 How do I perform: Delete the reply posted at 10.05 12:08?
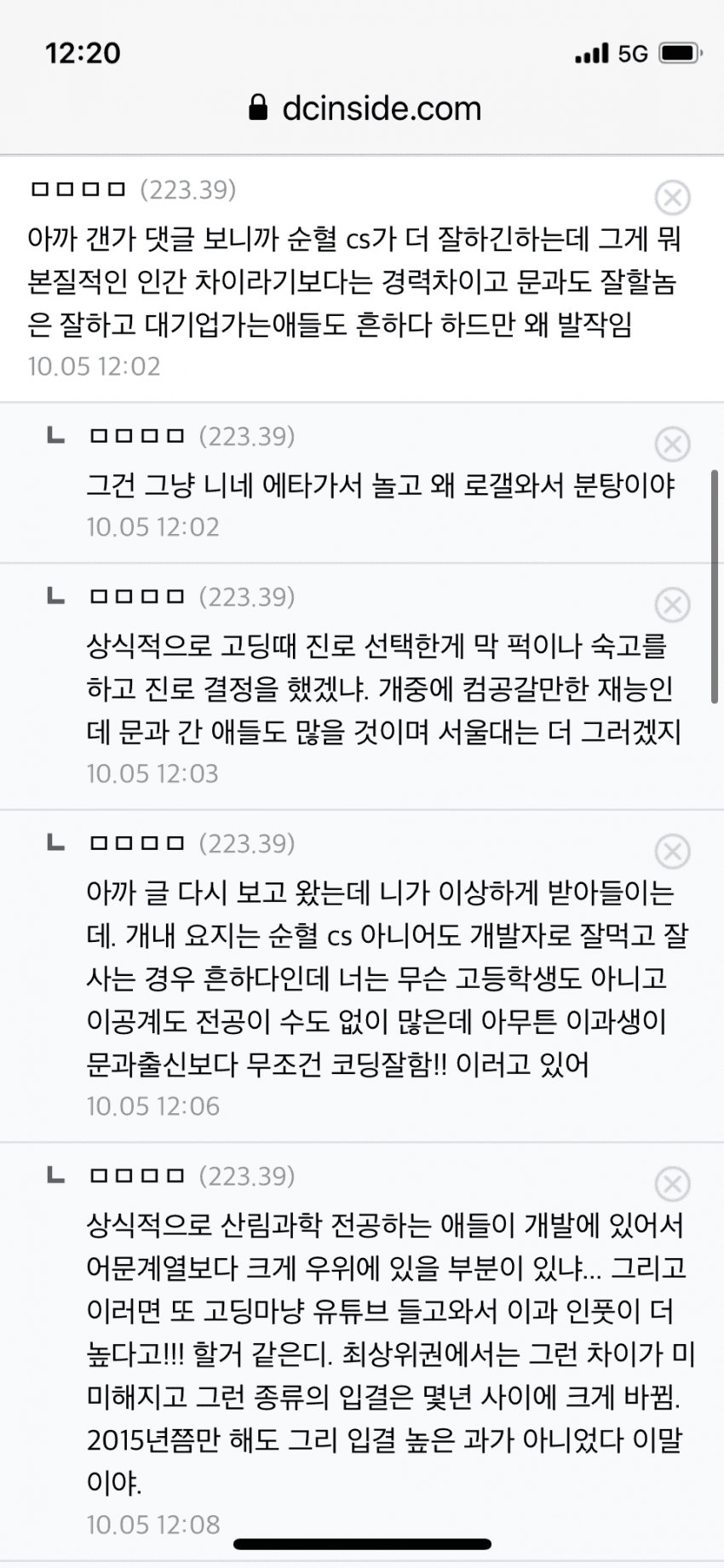(672, 1183)
